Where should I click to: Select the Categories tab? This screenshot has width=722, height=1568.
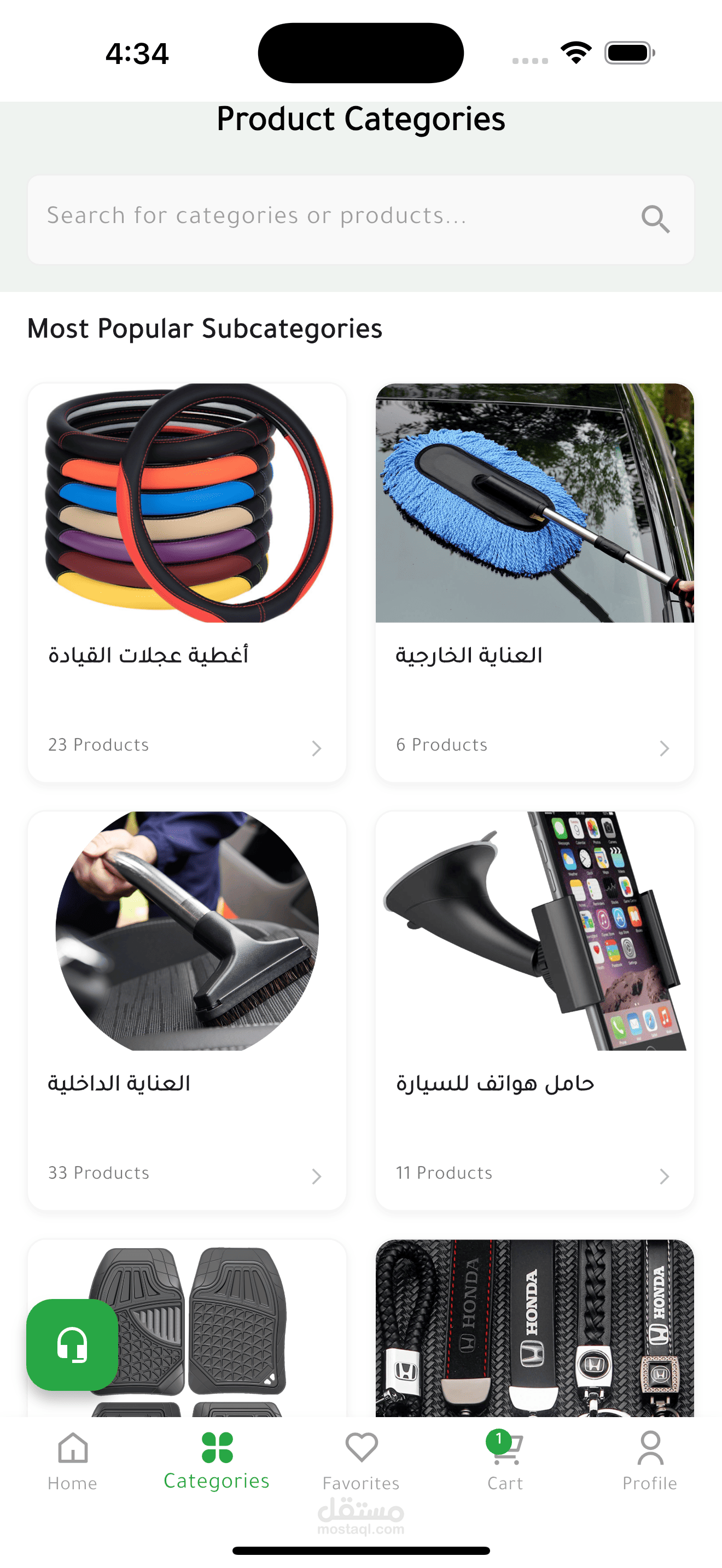(x=217, y=1461)
